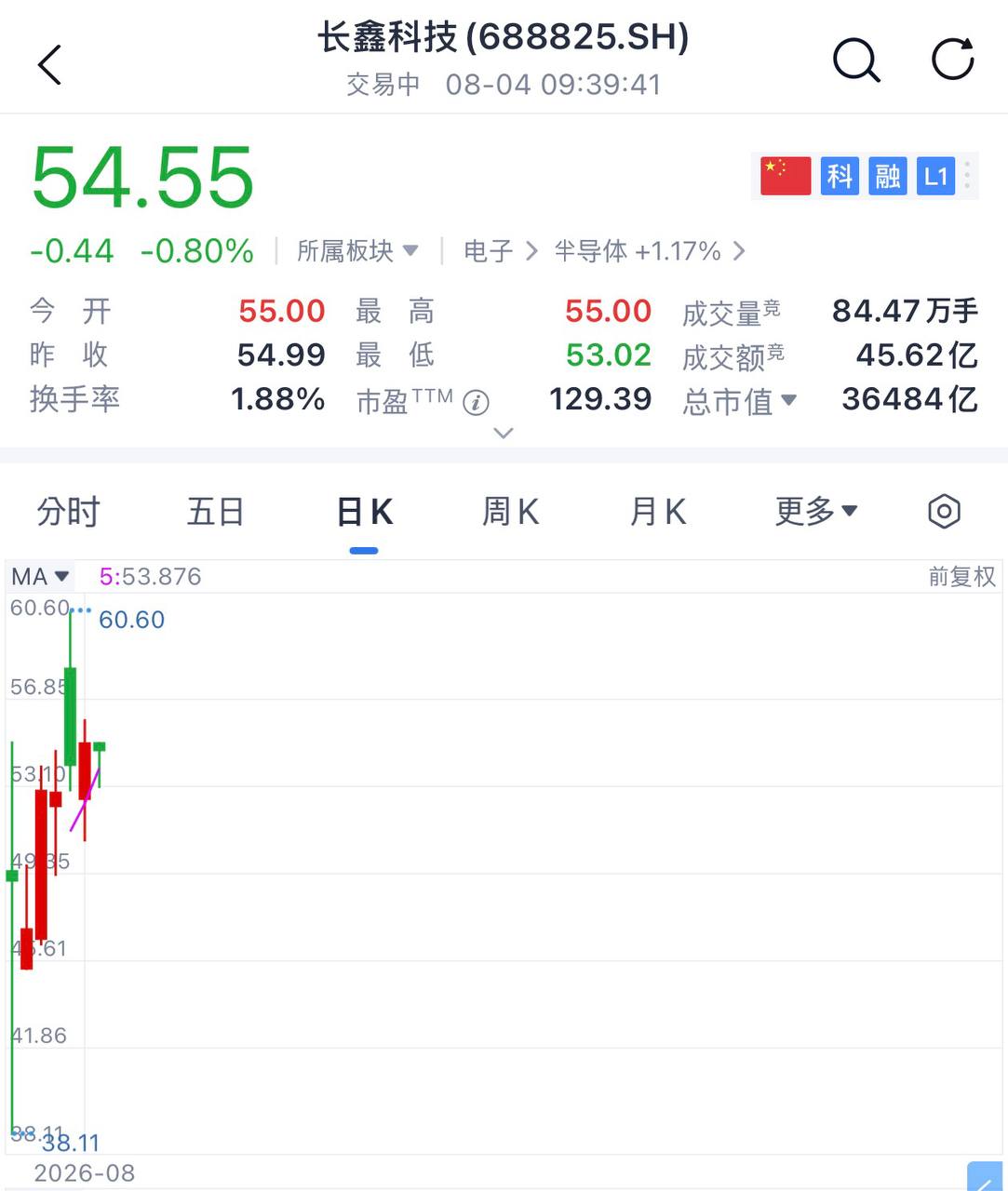The height and width of the screenshot is (1191, 1008).
Task: Refresh the quote data
Action: (x=953, y=60)
